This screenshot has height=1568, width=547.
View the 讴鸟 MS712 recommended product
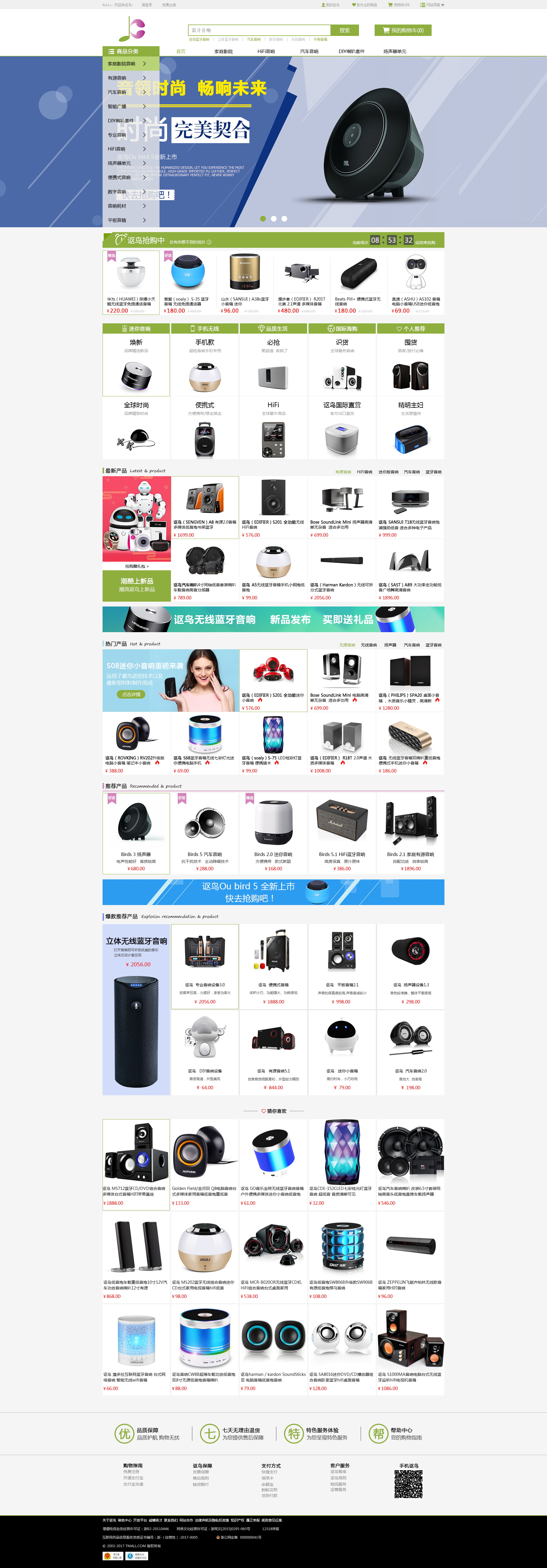coord(136,1163)
